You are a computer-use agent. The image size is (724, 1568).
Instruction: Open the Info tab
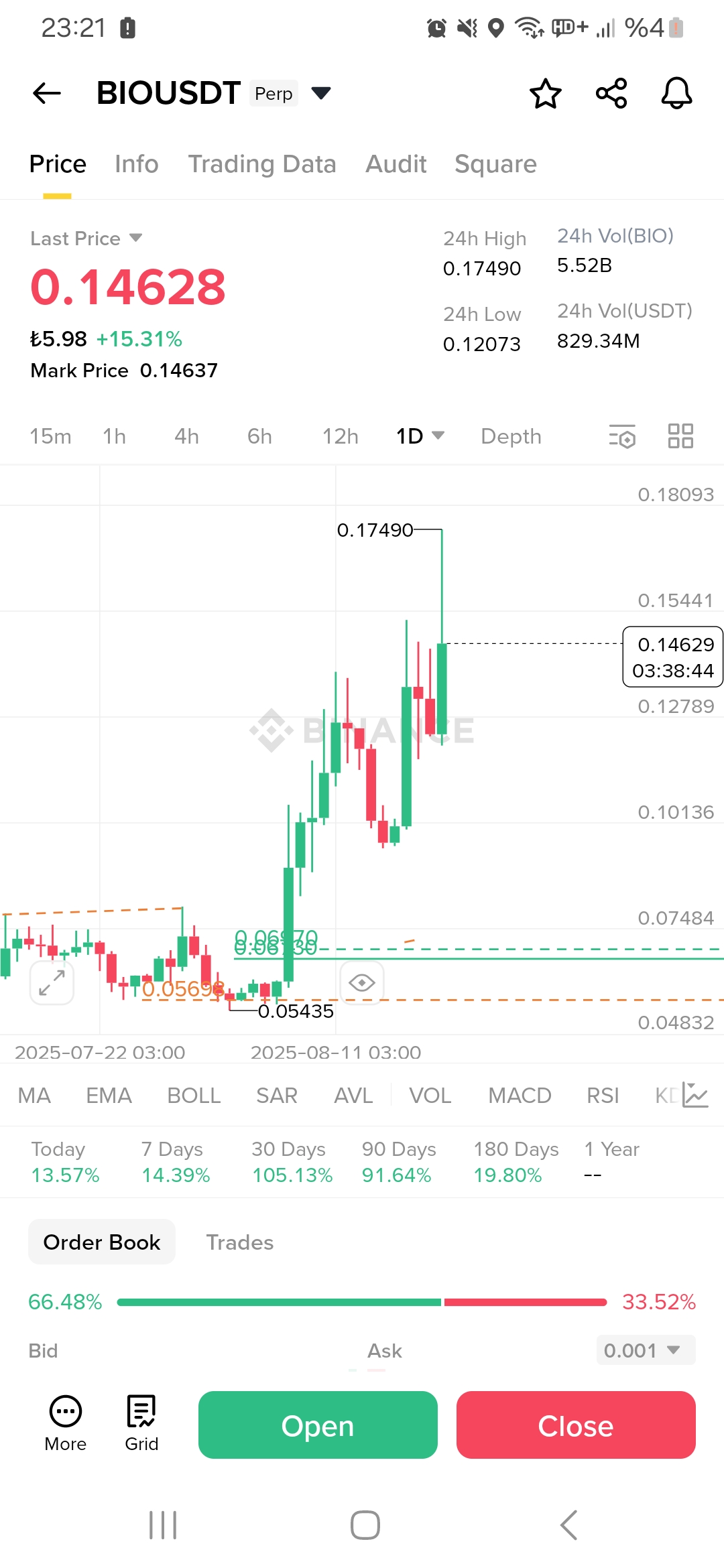[136, 164]
